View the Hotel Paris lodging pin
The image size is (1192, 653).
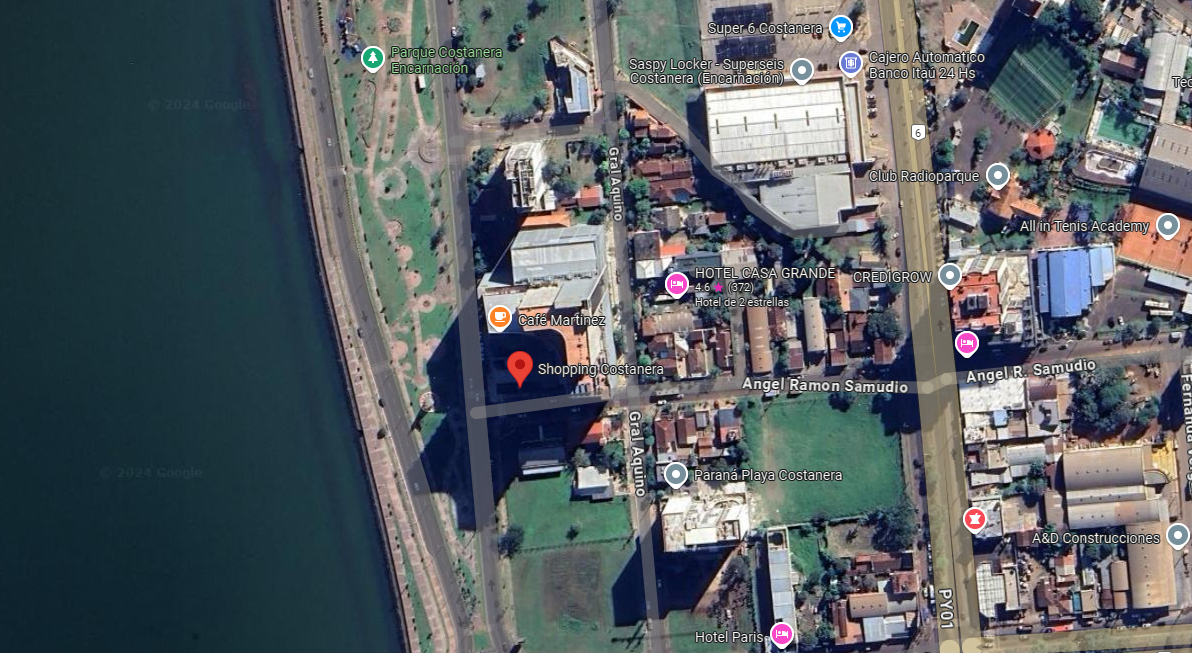(781, 634)
